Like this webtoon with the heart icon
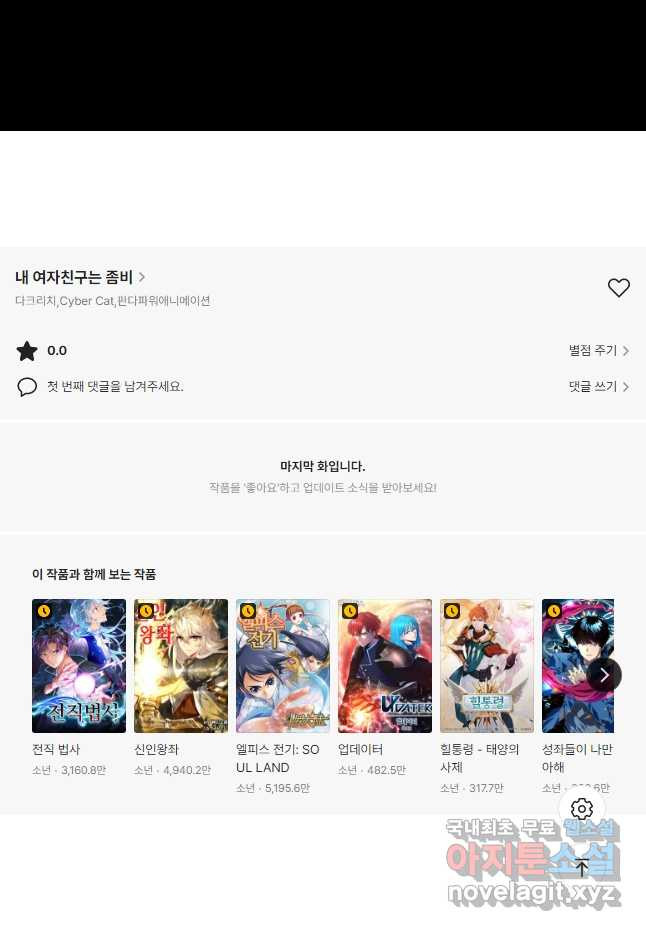646x931 pixels. click(619, 288)
